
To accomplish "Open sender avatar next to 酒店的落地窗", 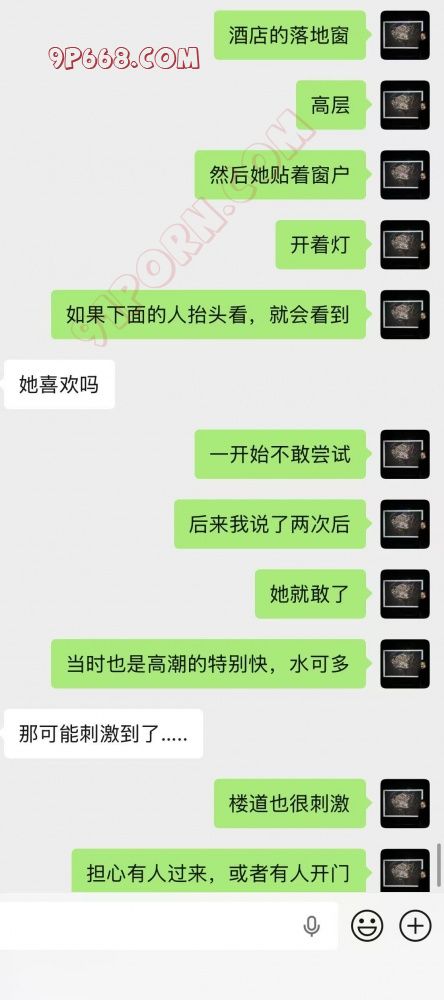I will point(405,35).
